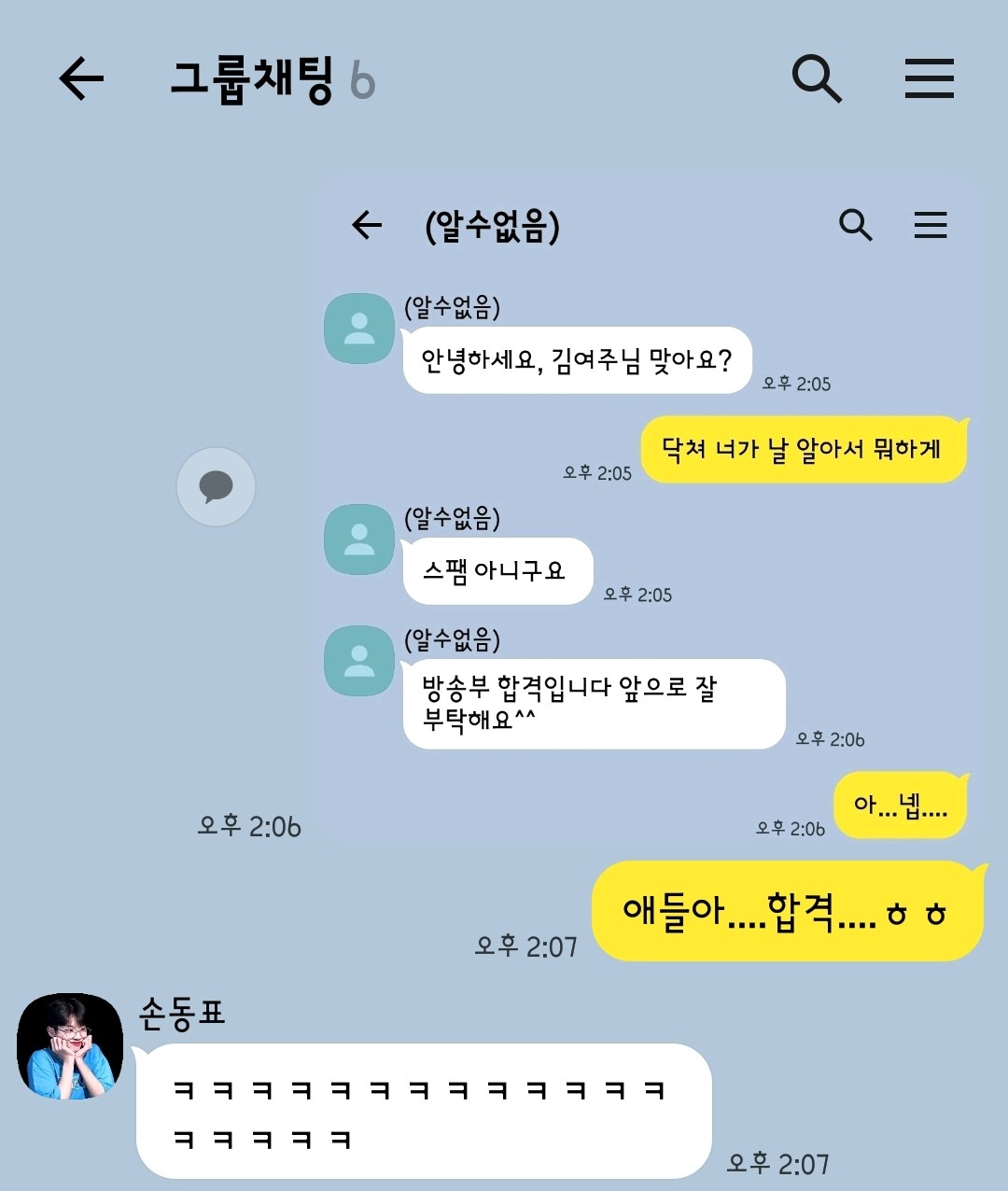Image resolution: width=1008 pixels, height=1191 pixels.
Task: Open the group chat hamburger menu
Action: click(929, 78)
